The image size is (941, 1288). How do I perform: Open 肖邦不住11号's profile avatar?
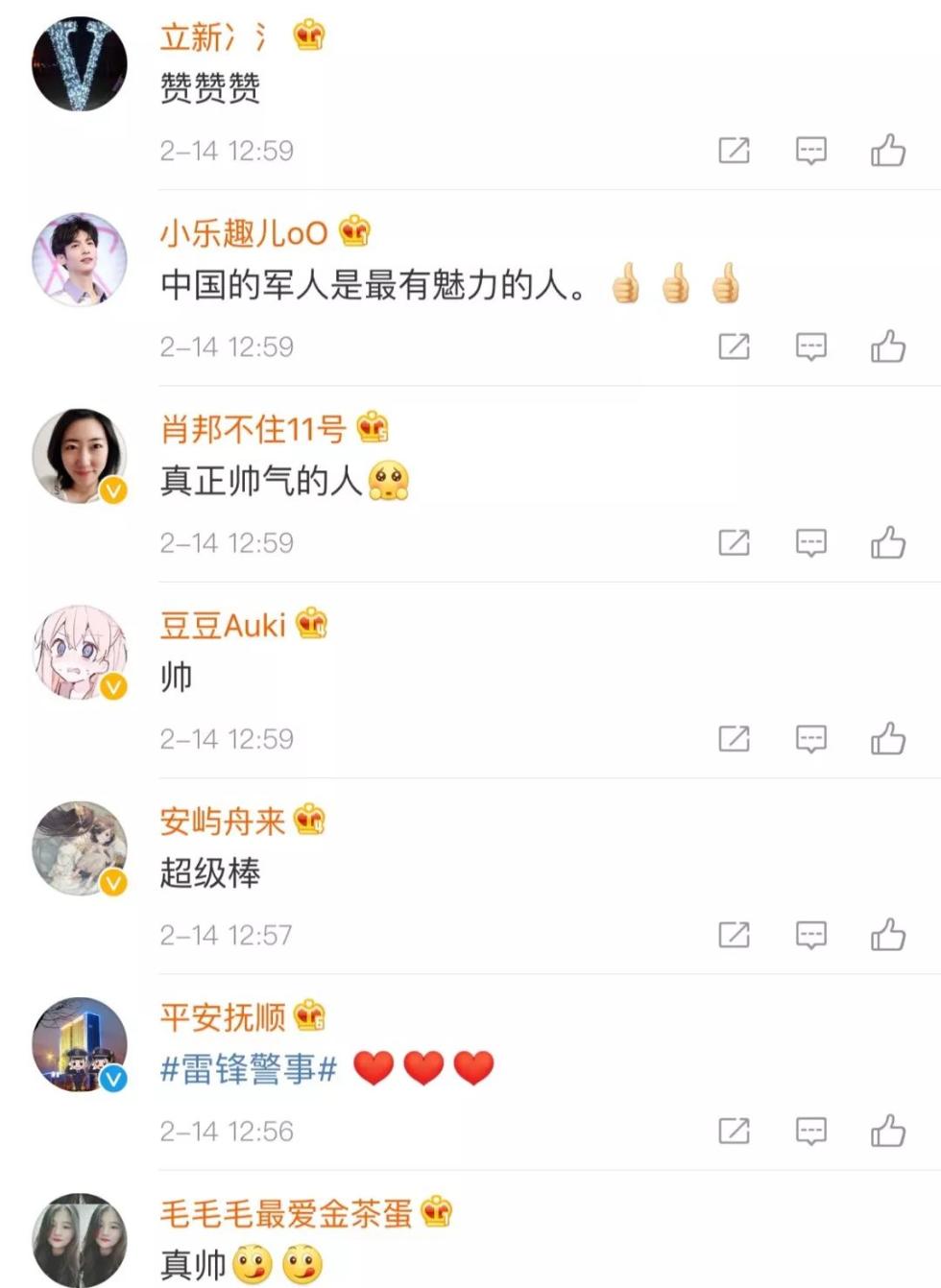(80, 457)
